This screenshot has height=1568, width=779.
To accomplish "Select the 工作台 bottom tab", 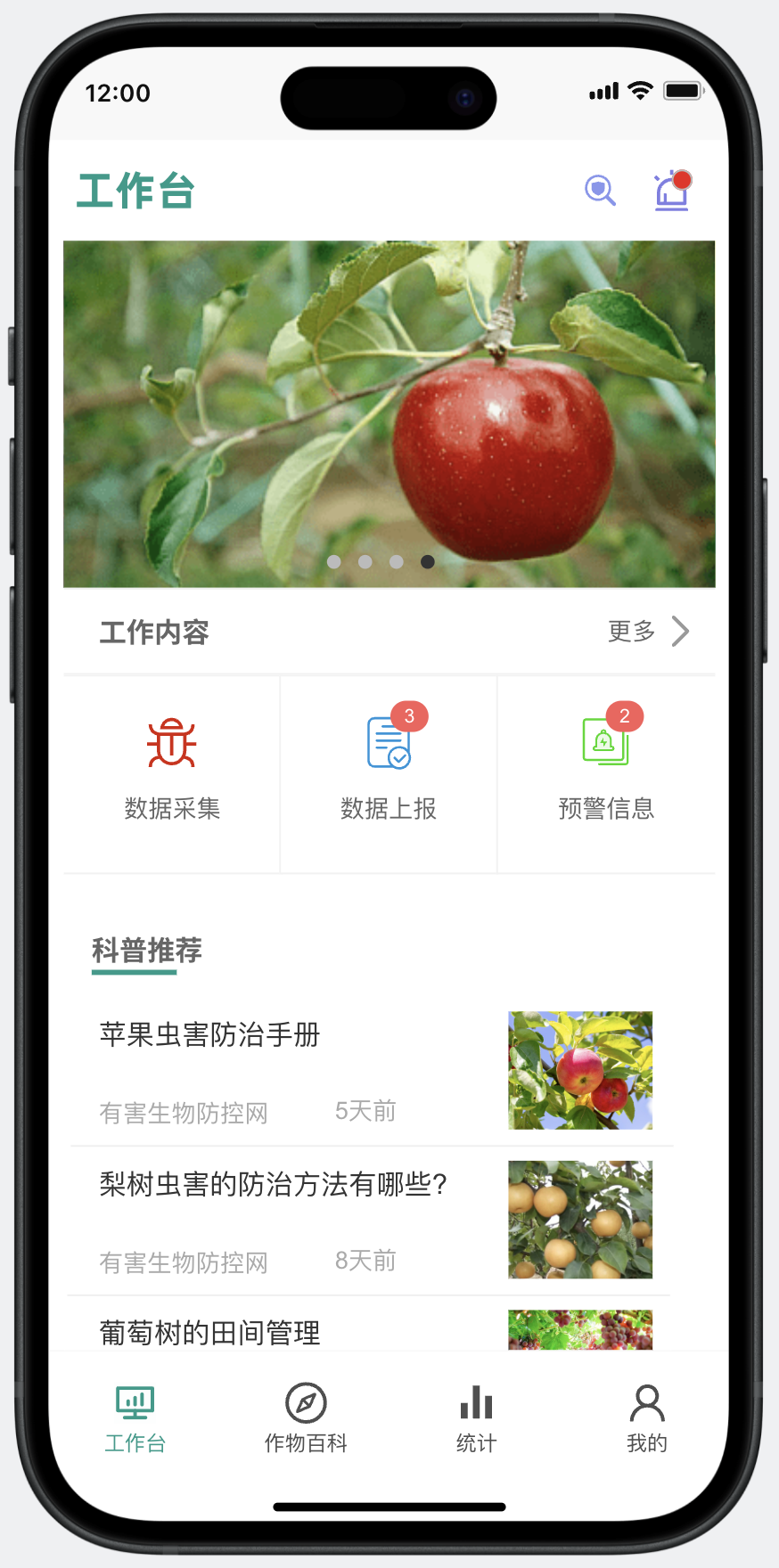I will tap(135, 1418).
